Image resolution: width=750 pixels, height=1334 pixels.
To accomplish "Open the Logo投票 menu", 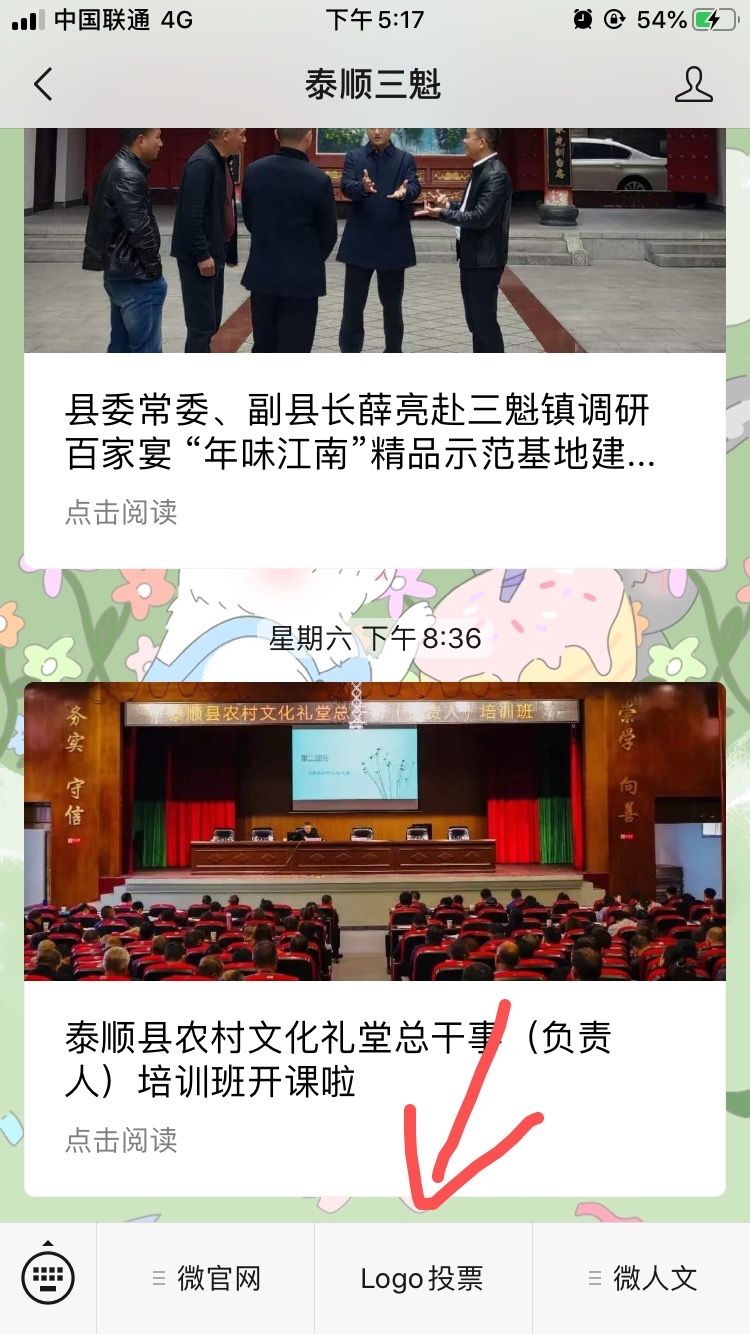I will [422, 1278].
